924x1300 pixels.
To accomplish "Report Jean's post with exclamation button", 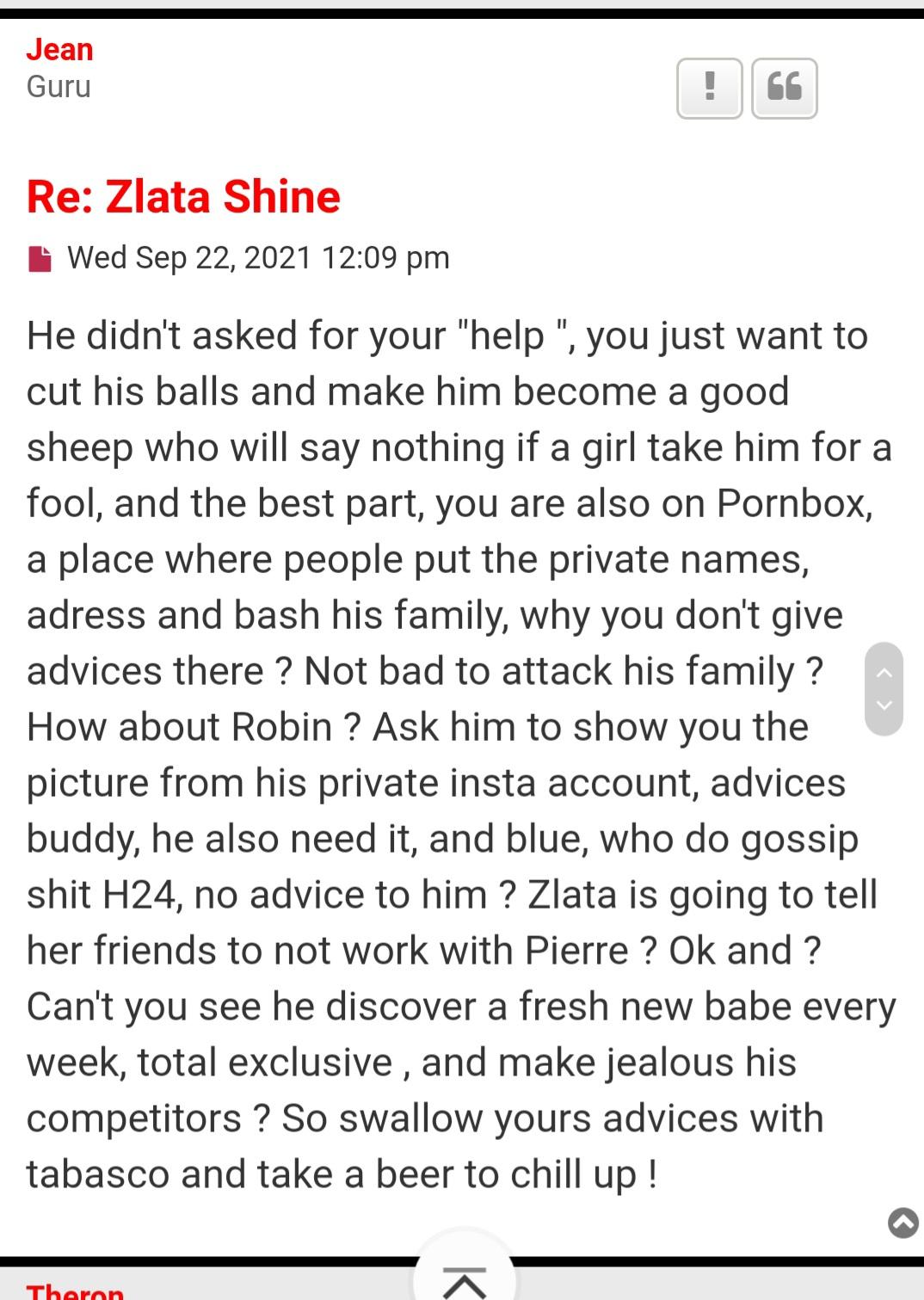I will (709, 88).
